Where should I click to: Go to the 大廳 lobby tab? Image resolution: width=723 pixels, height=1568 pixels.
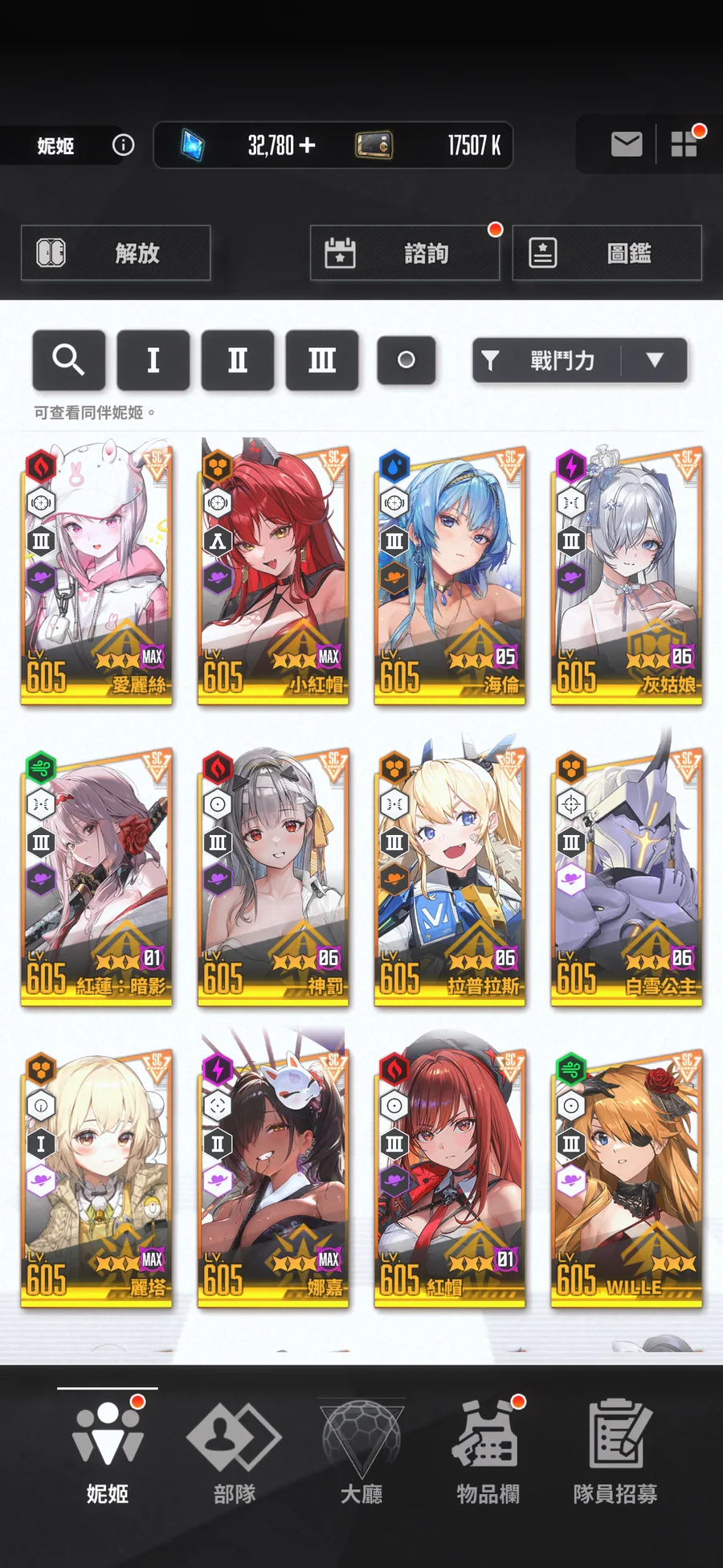pyautogui.click(x=361, y=1452)
